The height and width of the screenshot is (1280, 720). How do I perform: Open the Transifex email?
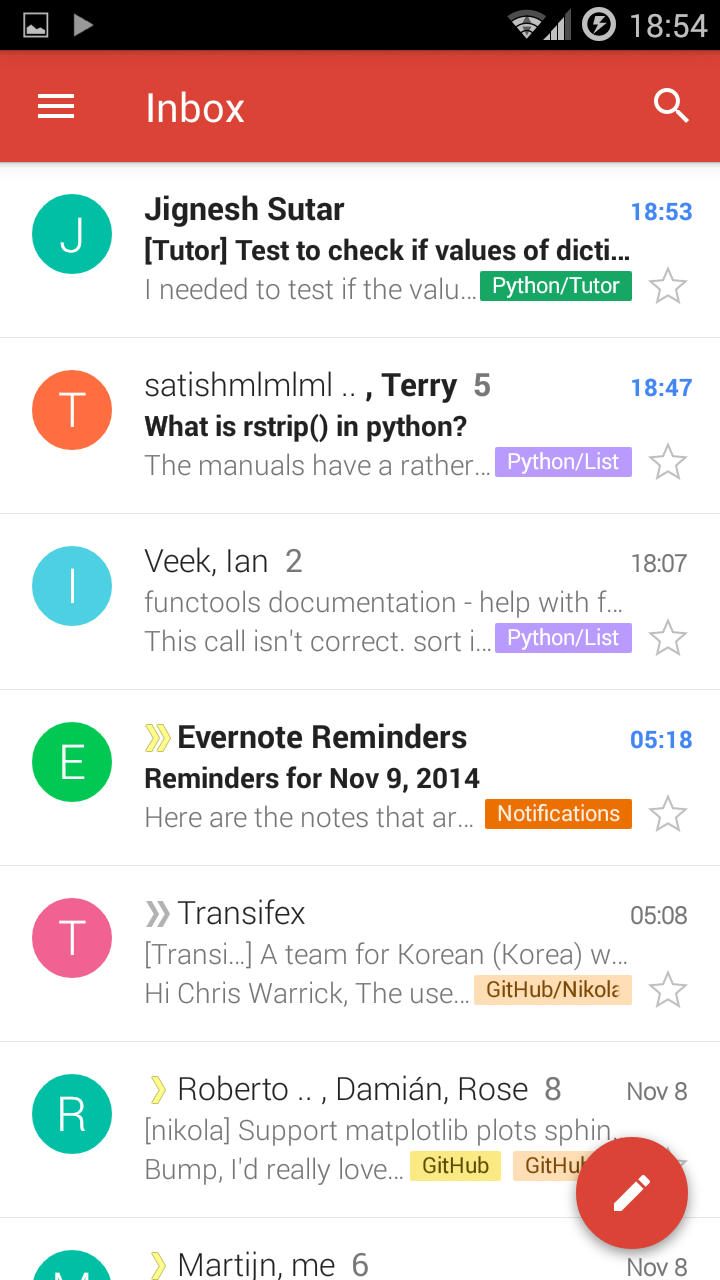click(360, 954)
